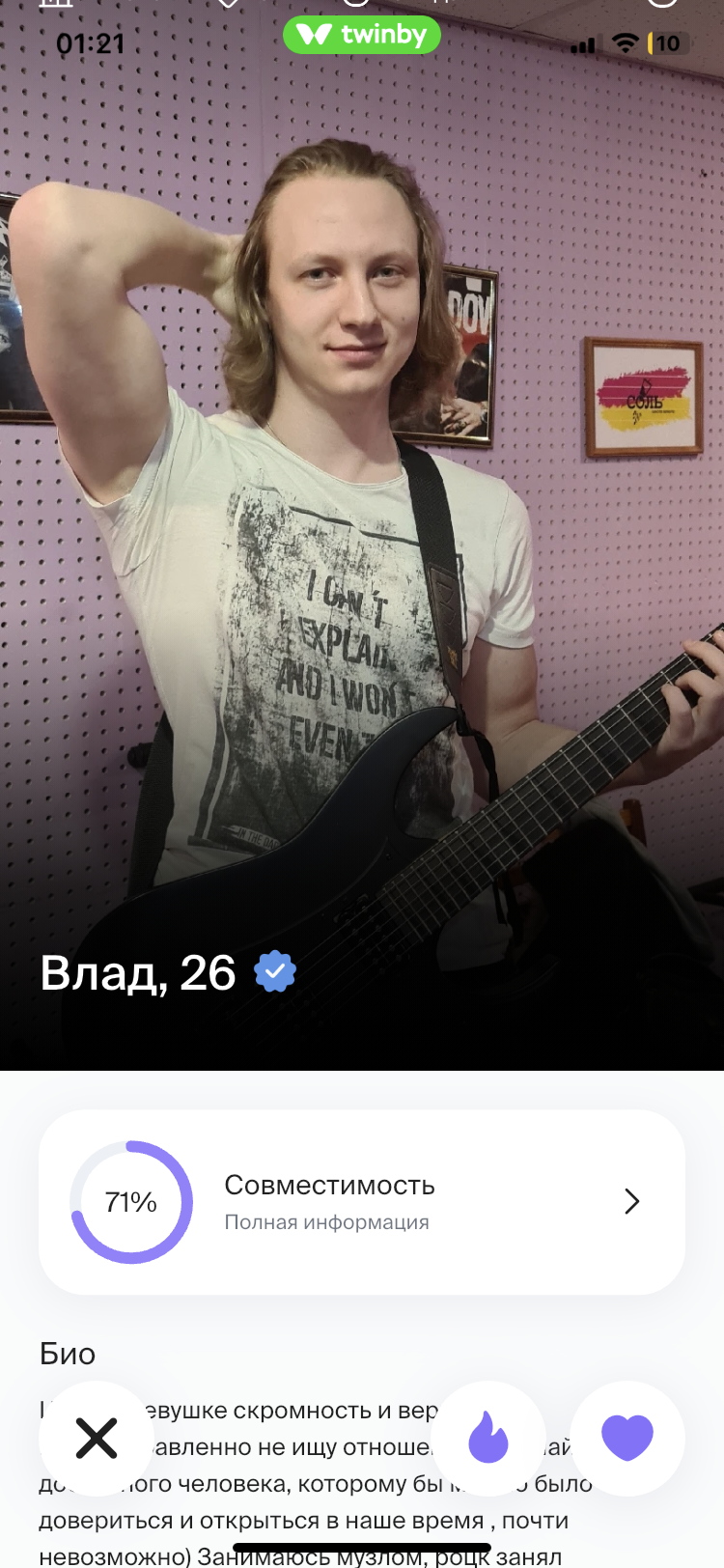Open the 71% compatibility details card

click(x=362, y=1202)
